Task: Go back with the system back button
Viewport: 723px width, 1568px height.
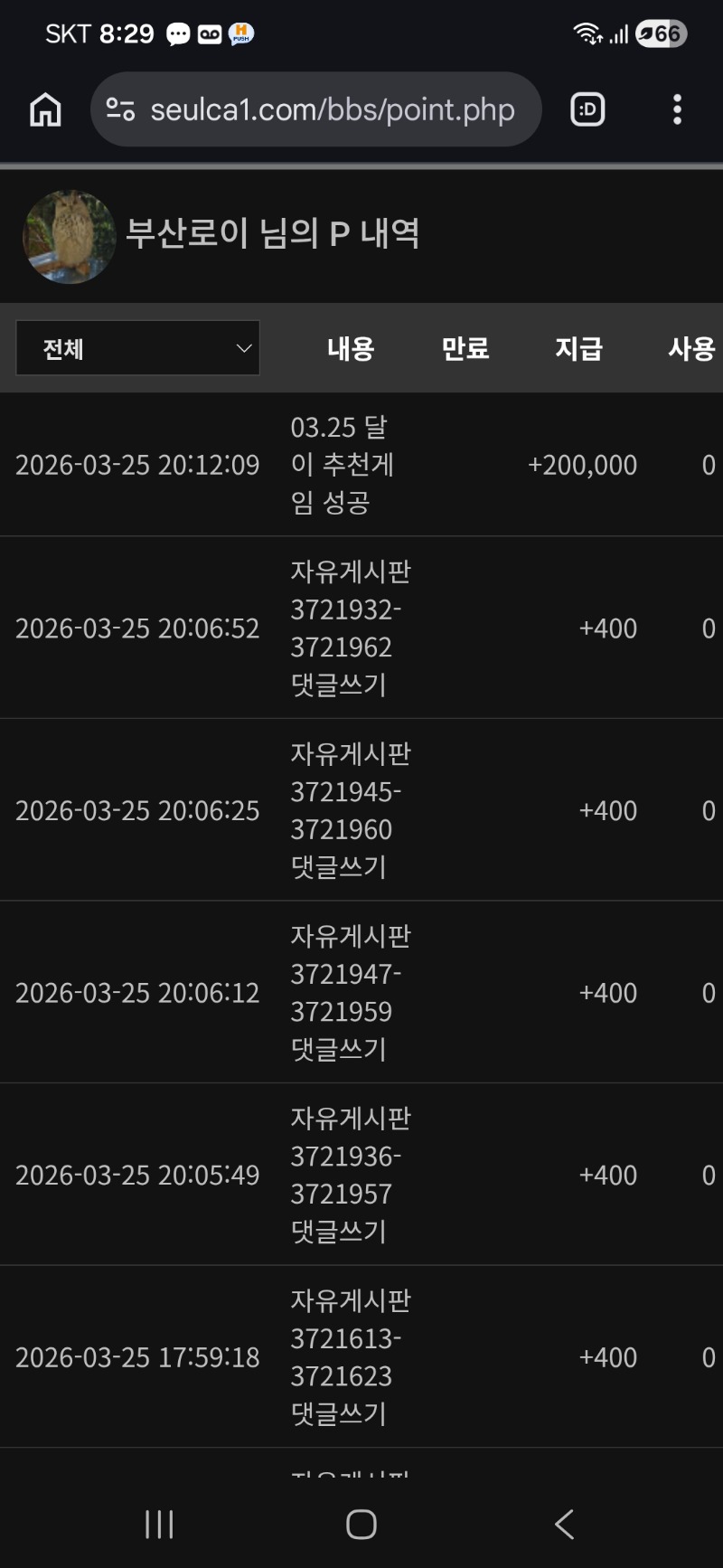Action: click(x=564, y=1525)
